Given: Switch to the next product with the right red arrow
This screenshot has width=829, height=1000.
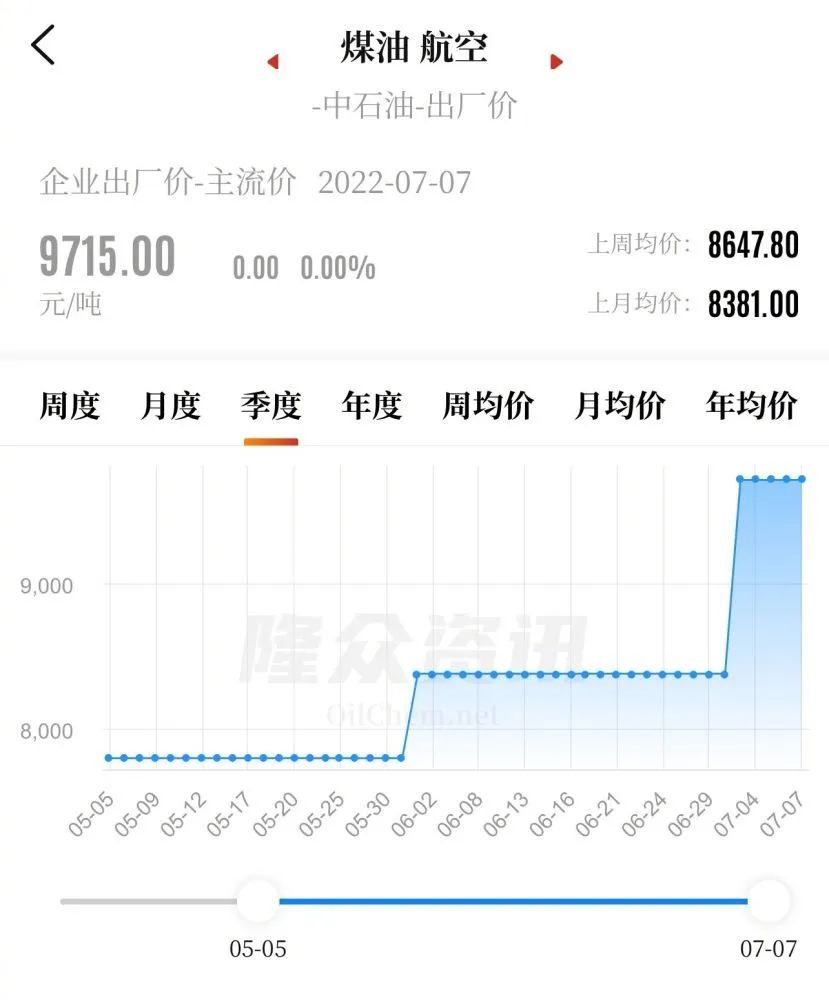Looking at the screenshot, I should point(557,62).
